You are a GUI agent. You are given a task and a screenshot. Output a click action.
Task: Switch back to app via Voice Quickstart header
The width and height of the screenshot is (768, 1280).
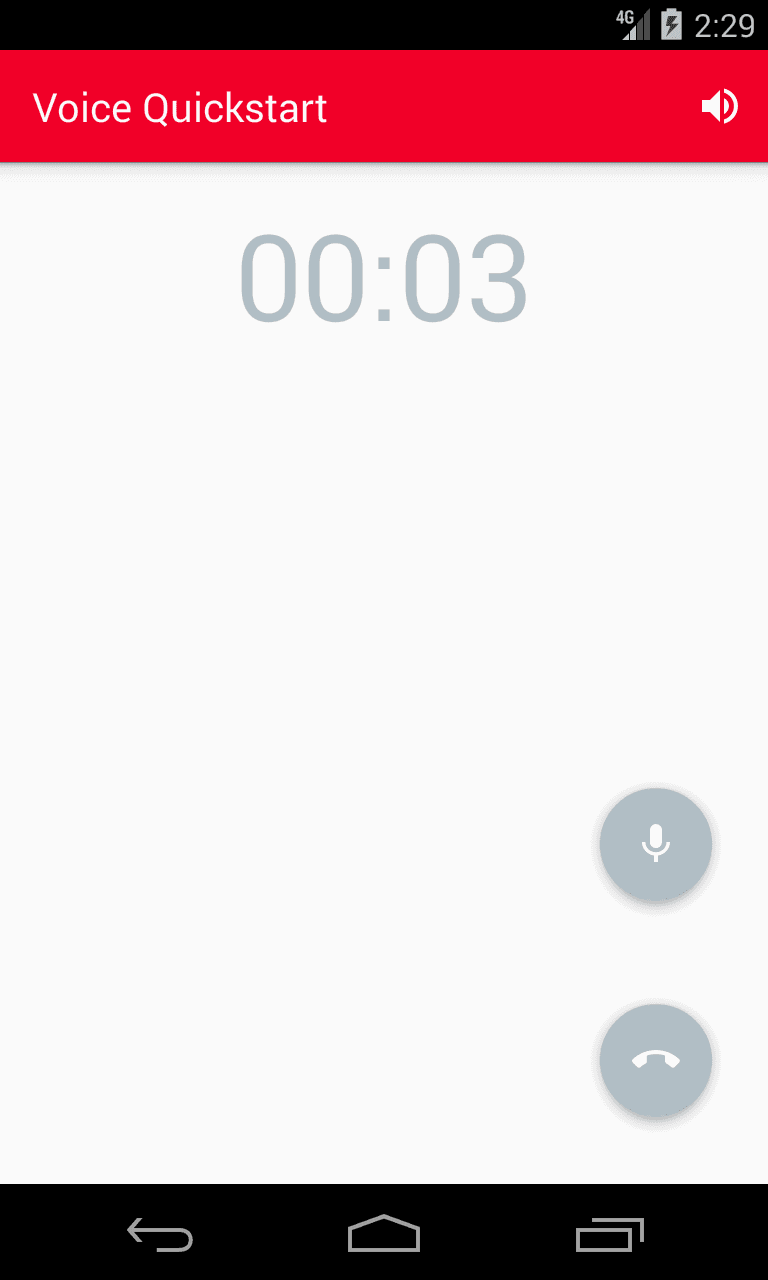pyautogui.click(x=180, y=106)
